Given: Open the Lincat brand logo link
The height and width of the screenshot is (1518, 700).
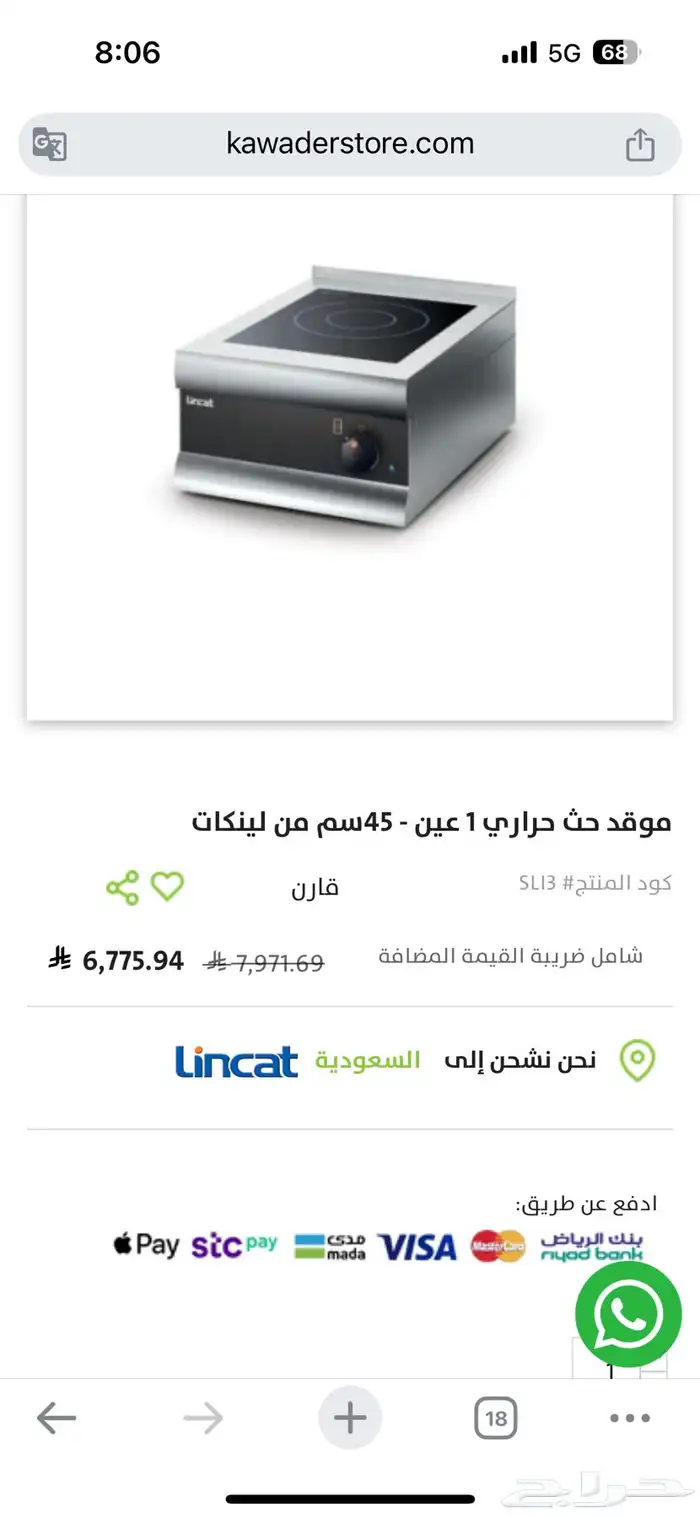Looking at the screenshot, I should click(x=237, y=1061).
